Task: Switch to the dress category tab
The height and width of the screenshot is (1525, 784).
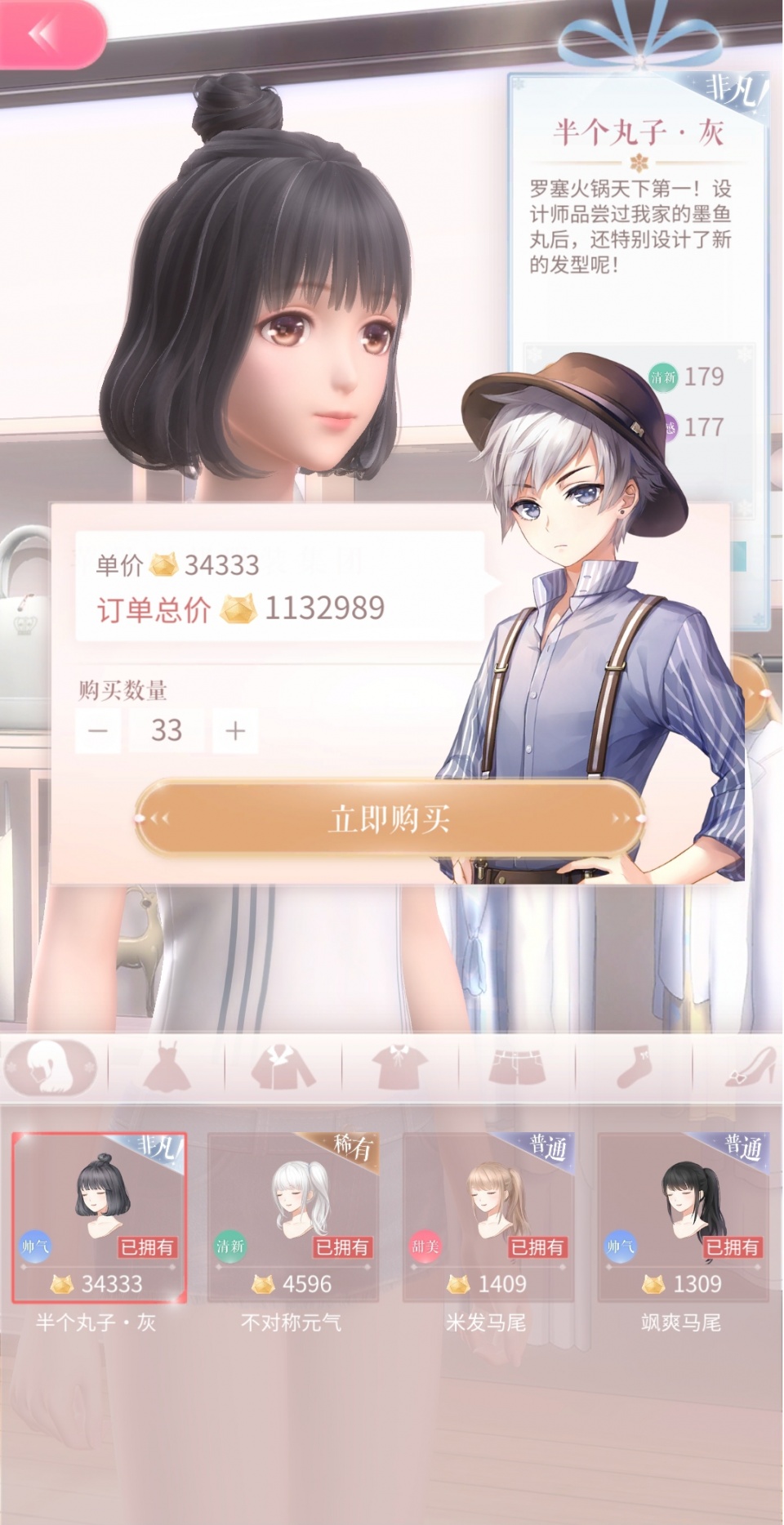Action: 167,1068
